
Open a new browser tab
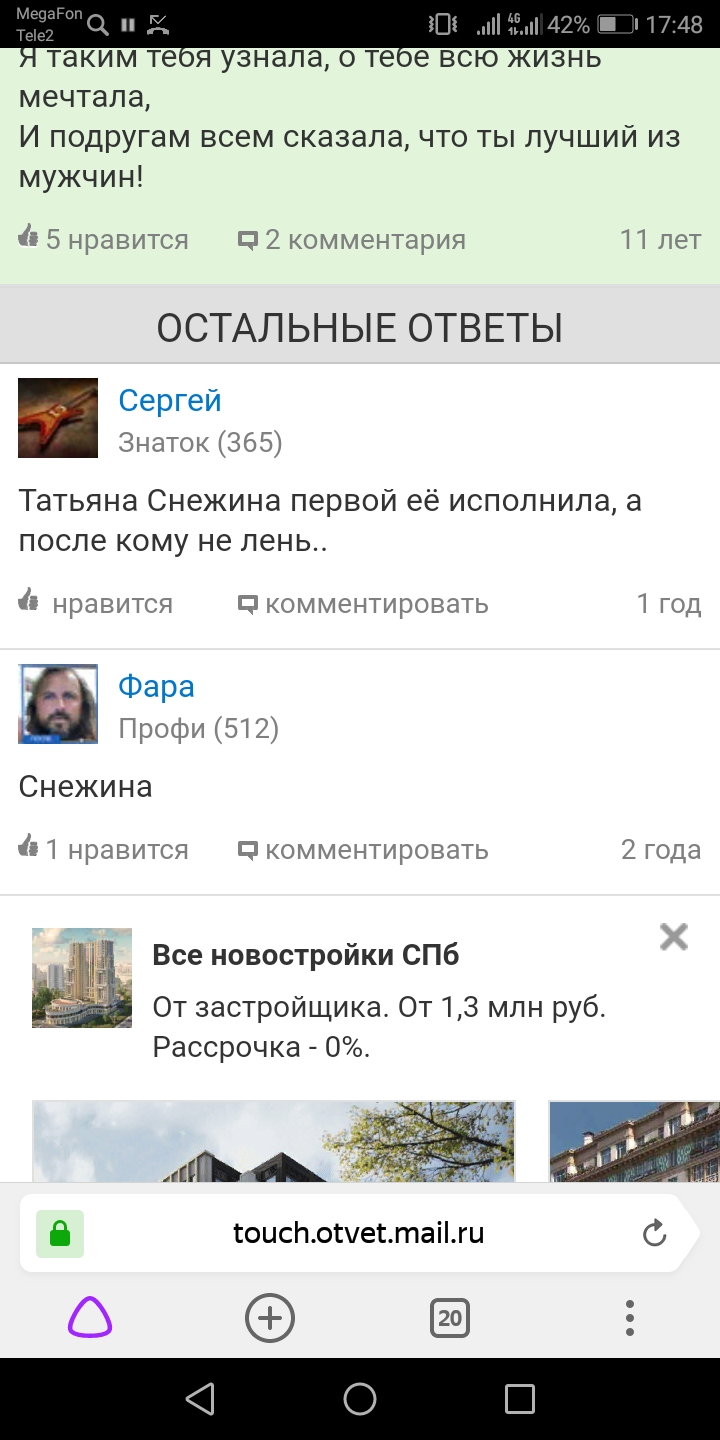[x=270, y=1318]
